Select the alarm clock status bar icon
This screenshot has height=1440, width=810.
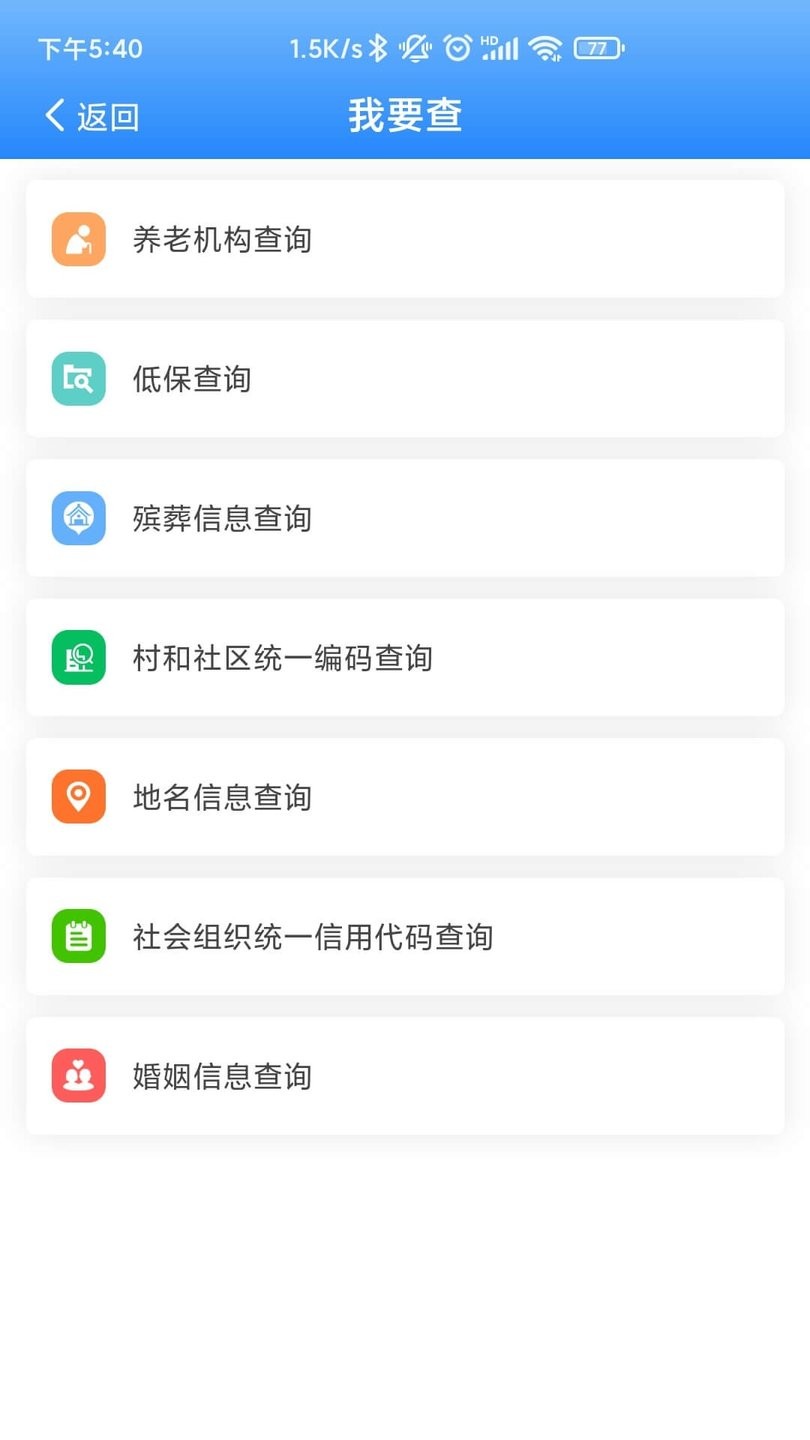[457, 47]
